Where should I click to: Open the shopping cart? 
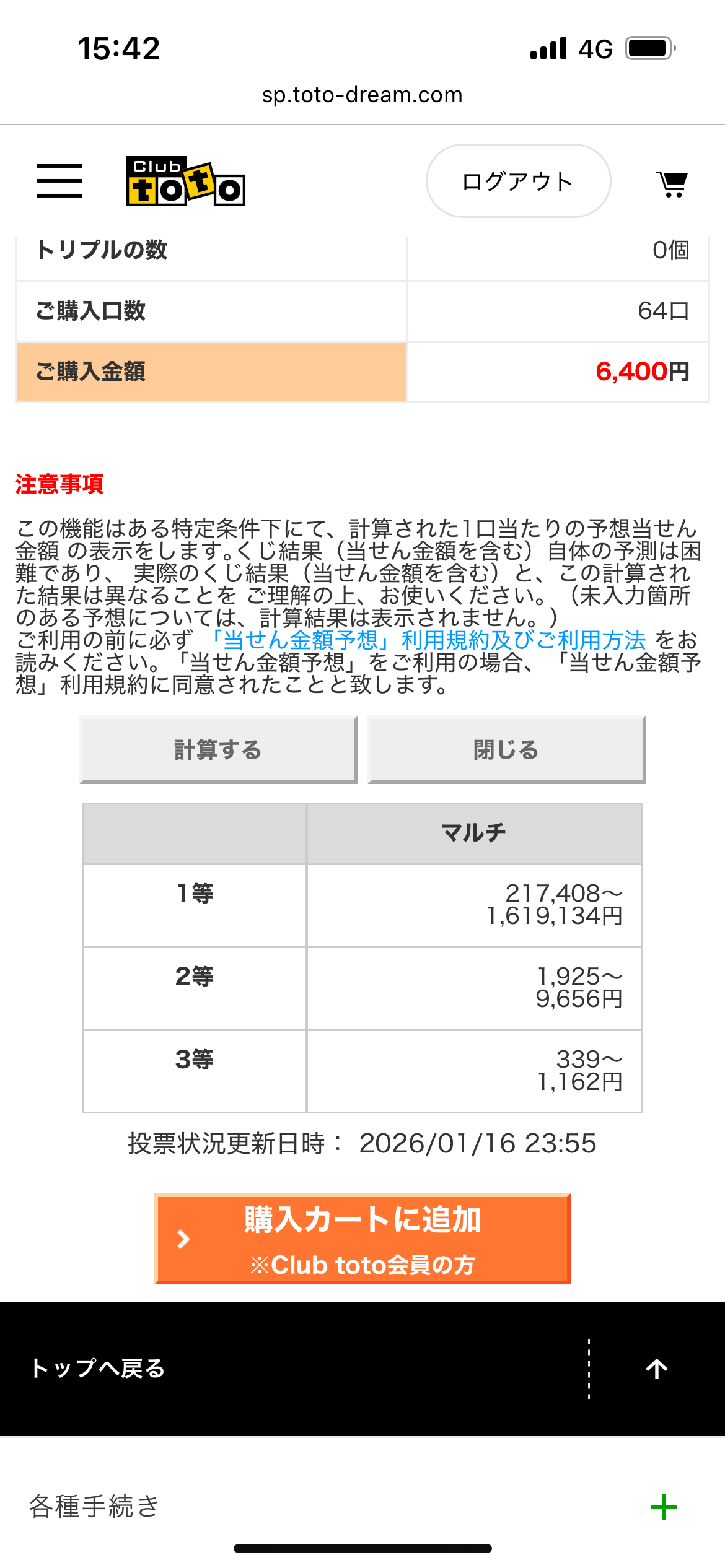672,184
